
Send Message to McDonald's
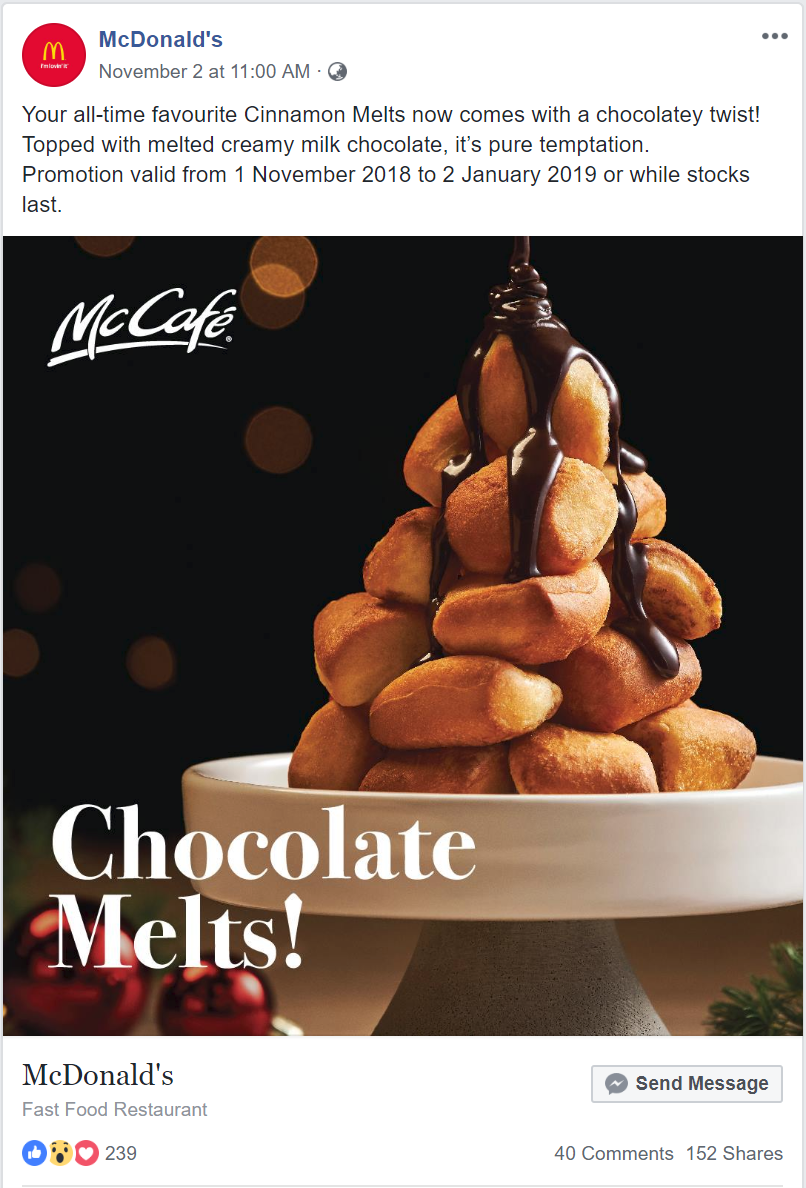click(686, 1083)
